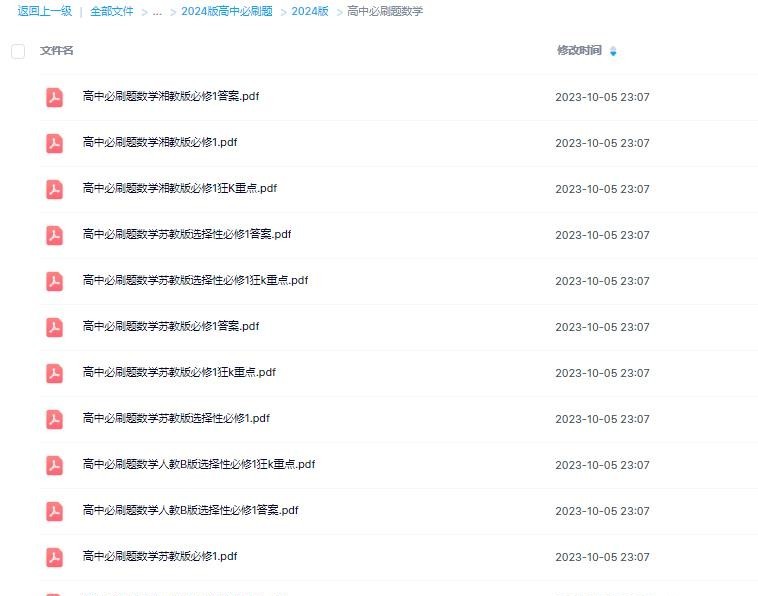
Task: Open 高中必刷题数学人教B版选择性必修1狂k重点.pdf
Action: coord(199,465)
